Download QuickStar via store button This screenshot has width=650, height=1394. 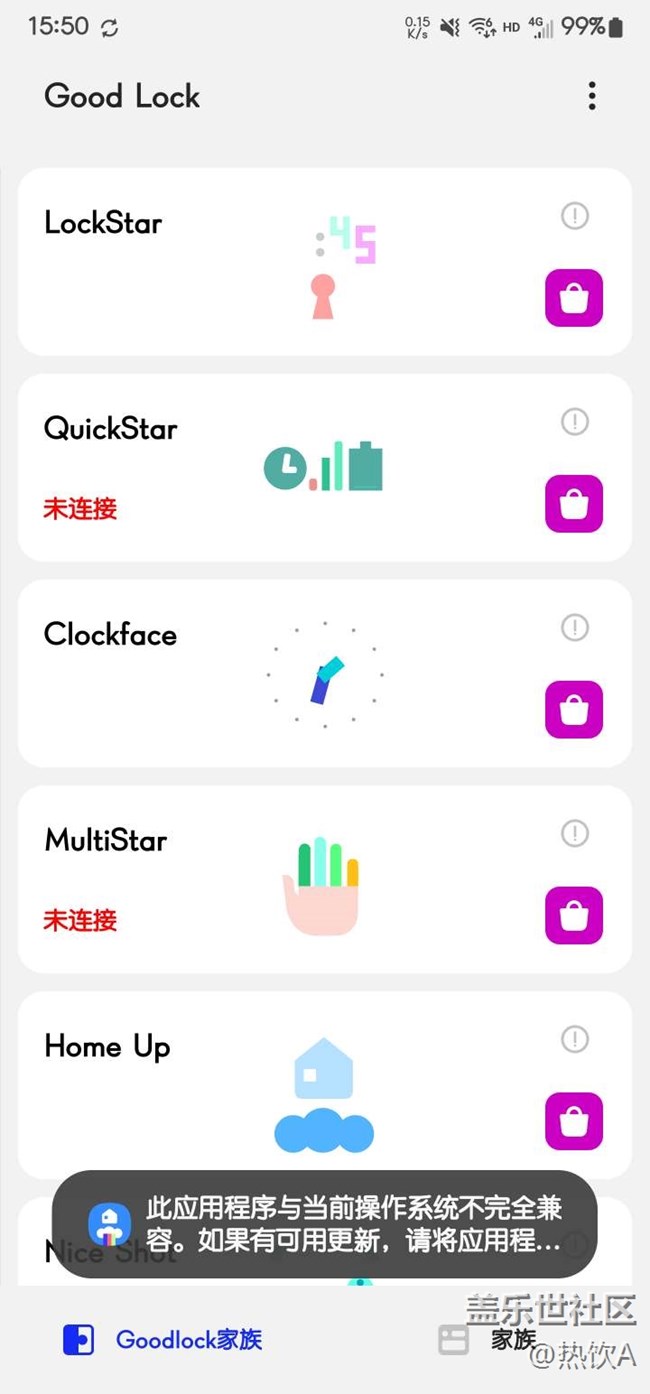pos(574,504)
